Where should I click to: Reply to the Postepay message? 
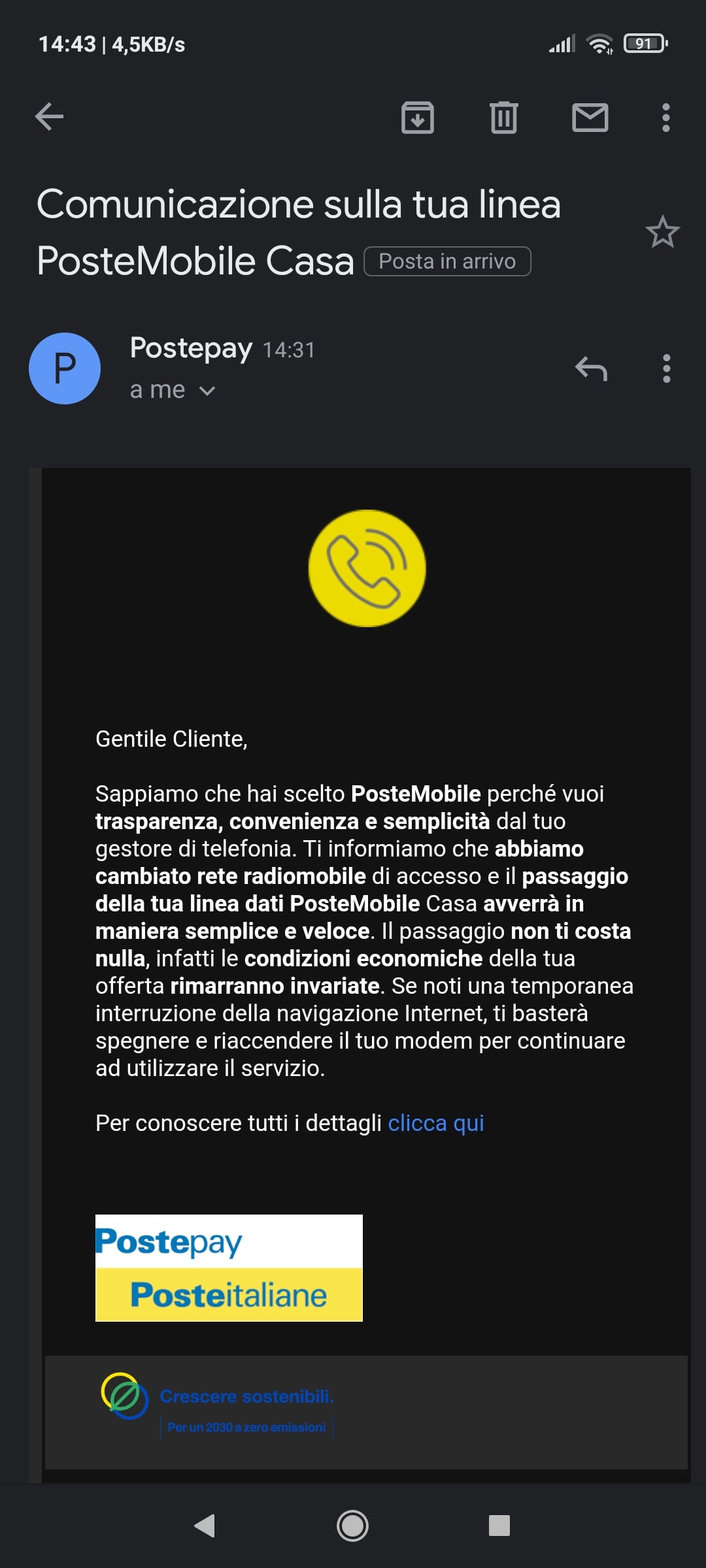click(591, 368)
